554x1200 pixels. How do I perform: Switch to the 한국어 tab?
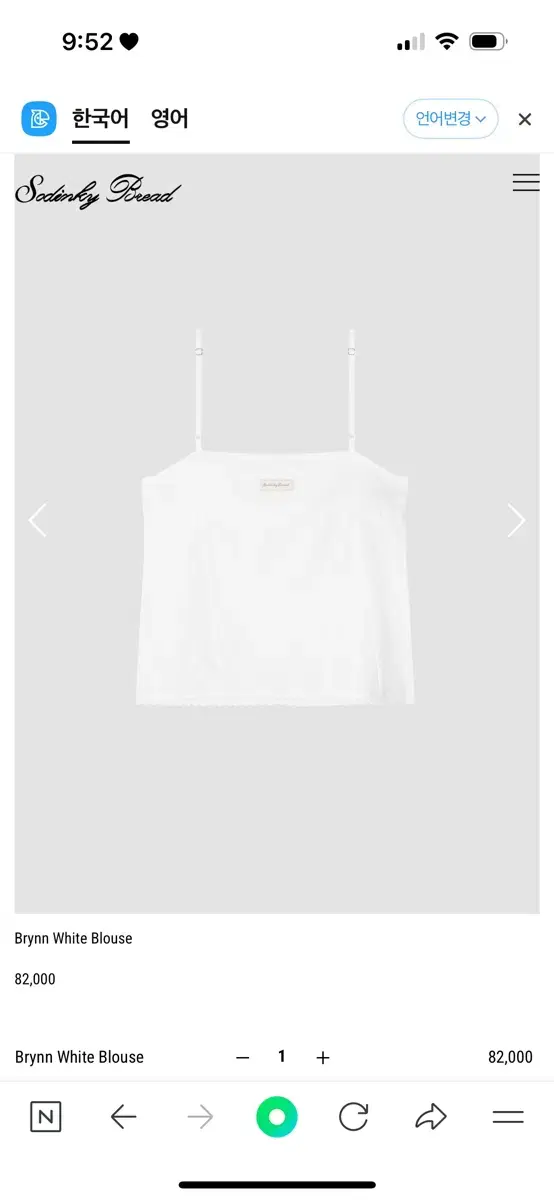(100, 119)
